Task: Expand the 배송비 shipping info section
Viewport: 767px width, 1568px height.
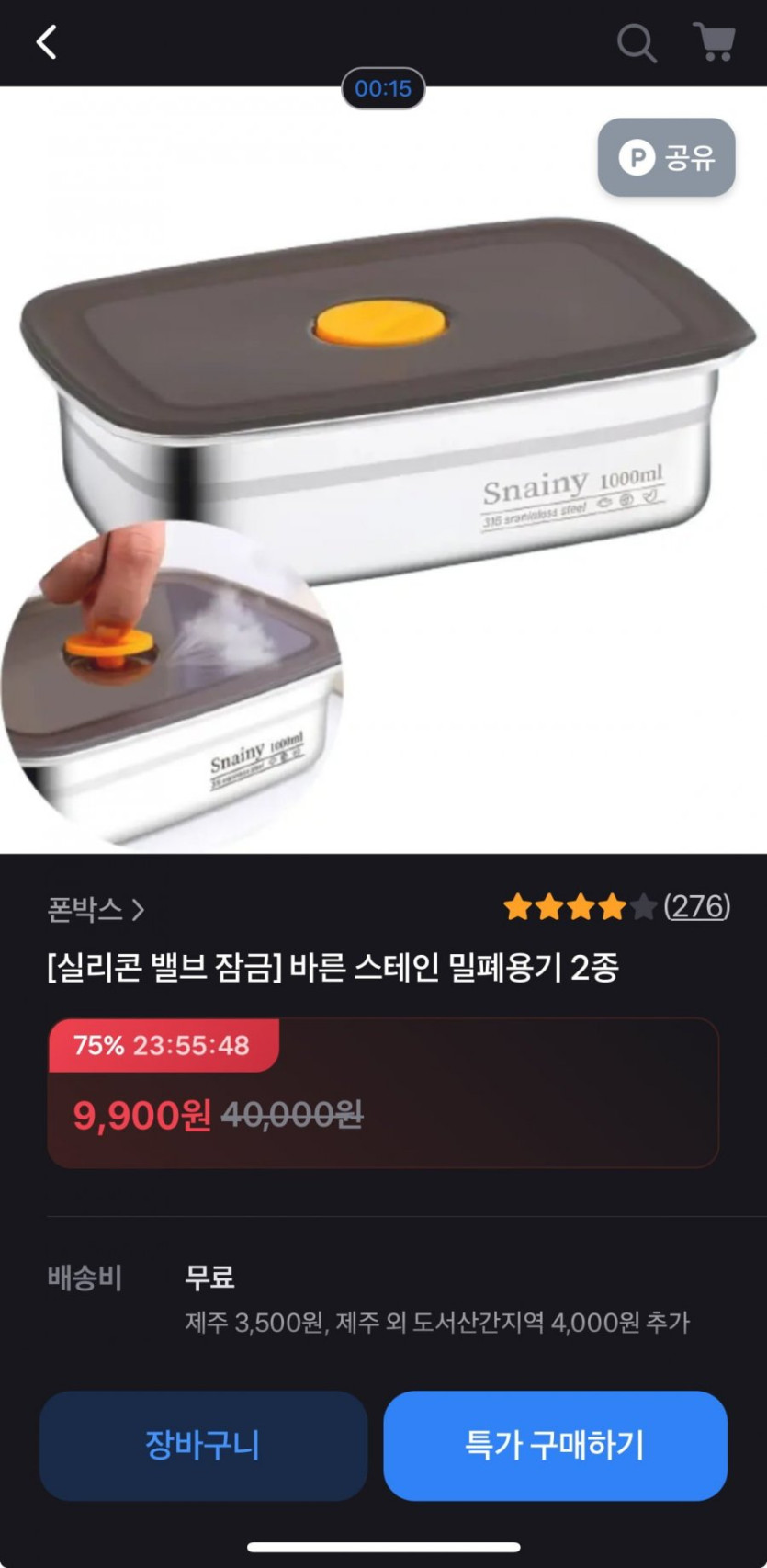Action: point(85,1278)
